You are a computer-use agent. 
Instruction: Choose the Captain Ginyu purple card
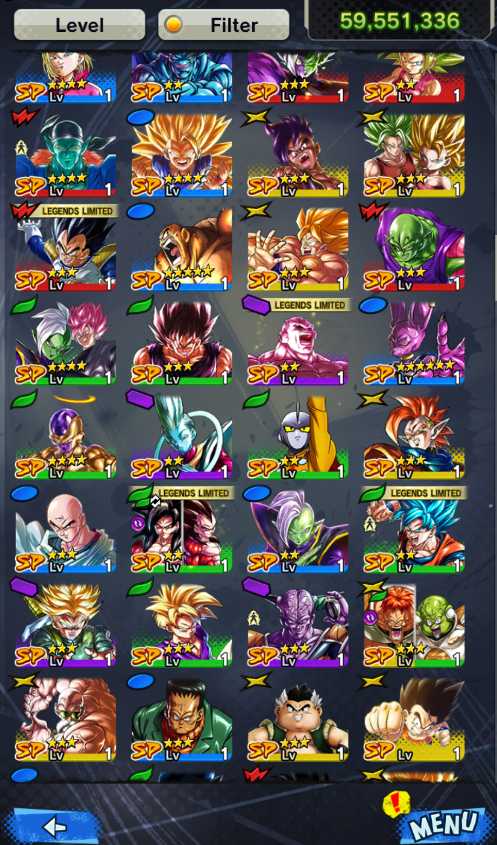tap(298, 627)
